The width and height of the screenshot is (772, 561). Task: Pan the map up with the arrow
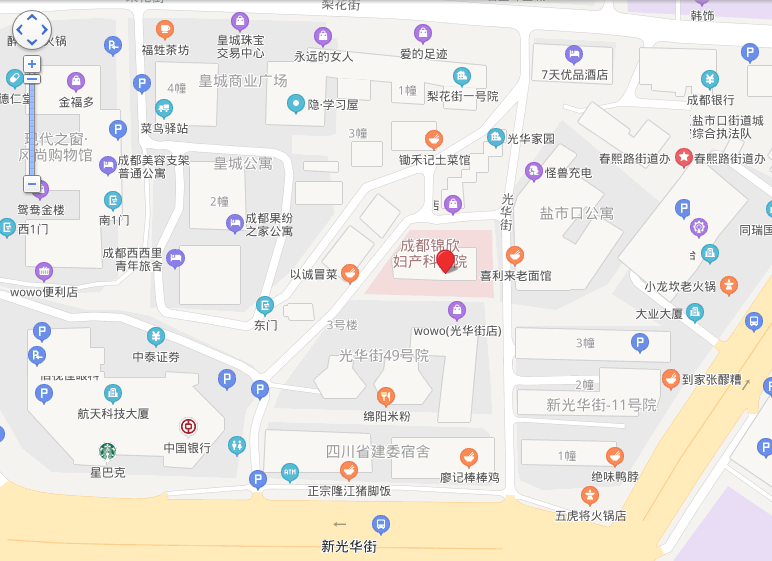click(x=32, y=19)
